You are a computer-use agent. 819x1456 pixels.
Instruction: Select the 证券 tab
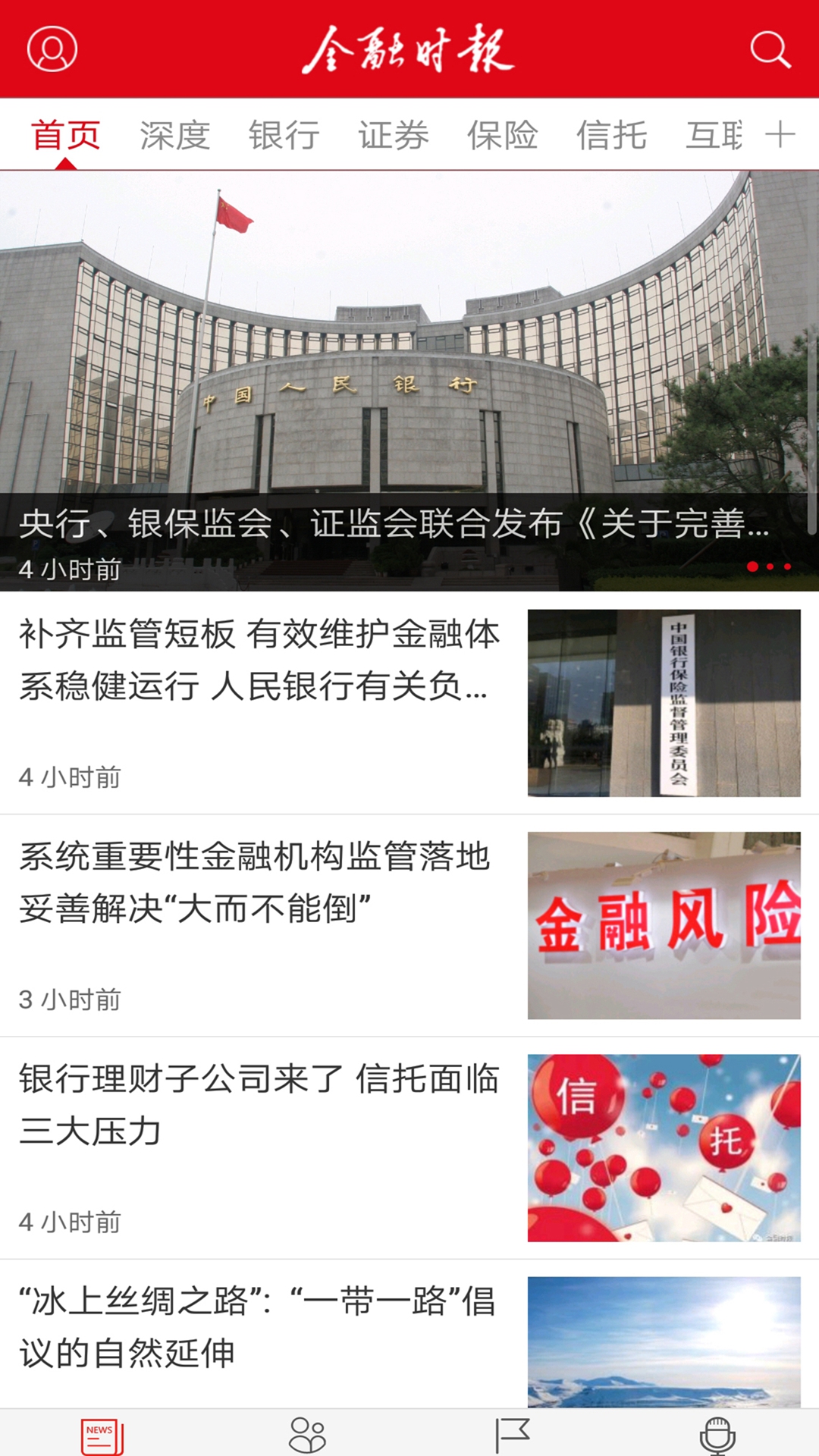(x=393, y=136)
